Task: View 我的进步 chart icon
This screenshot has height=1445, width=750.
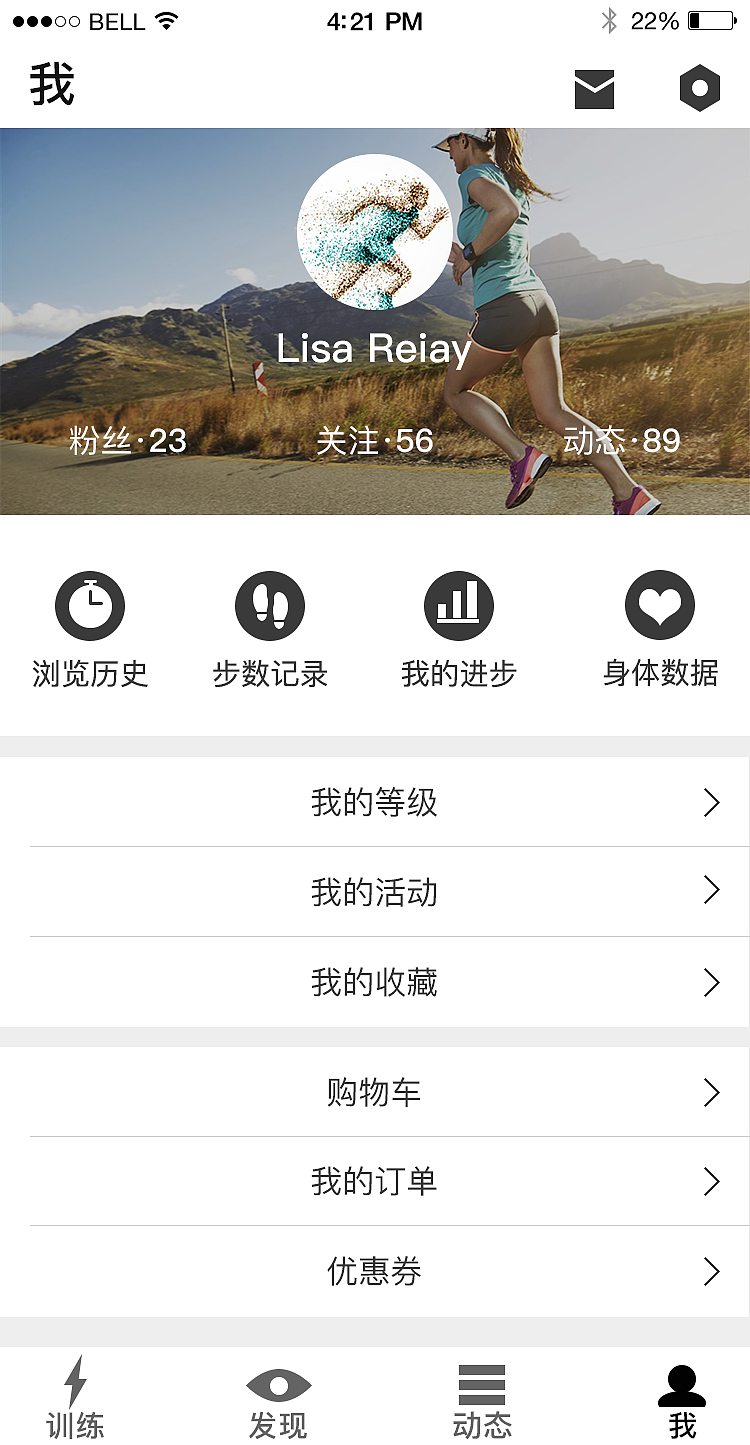Action: coord(459,604)
